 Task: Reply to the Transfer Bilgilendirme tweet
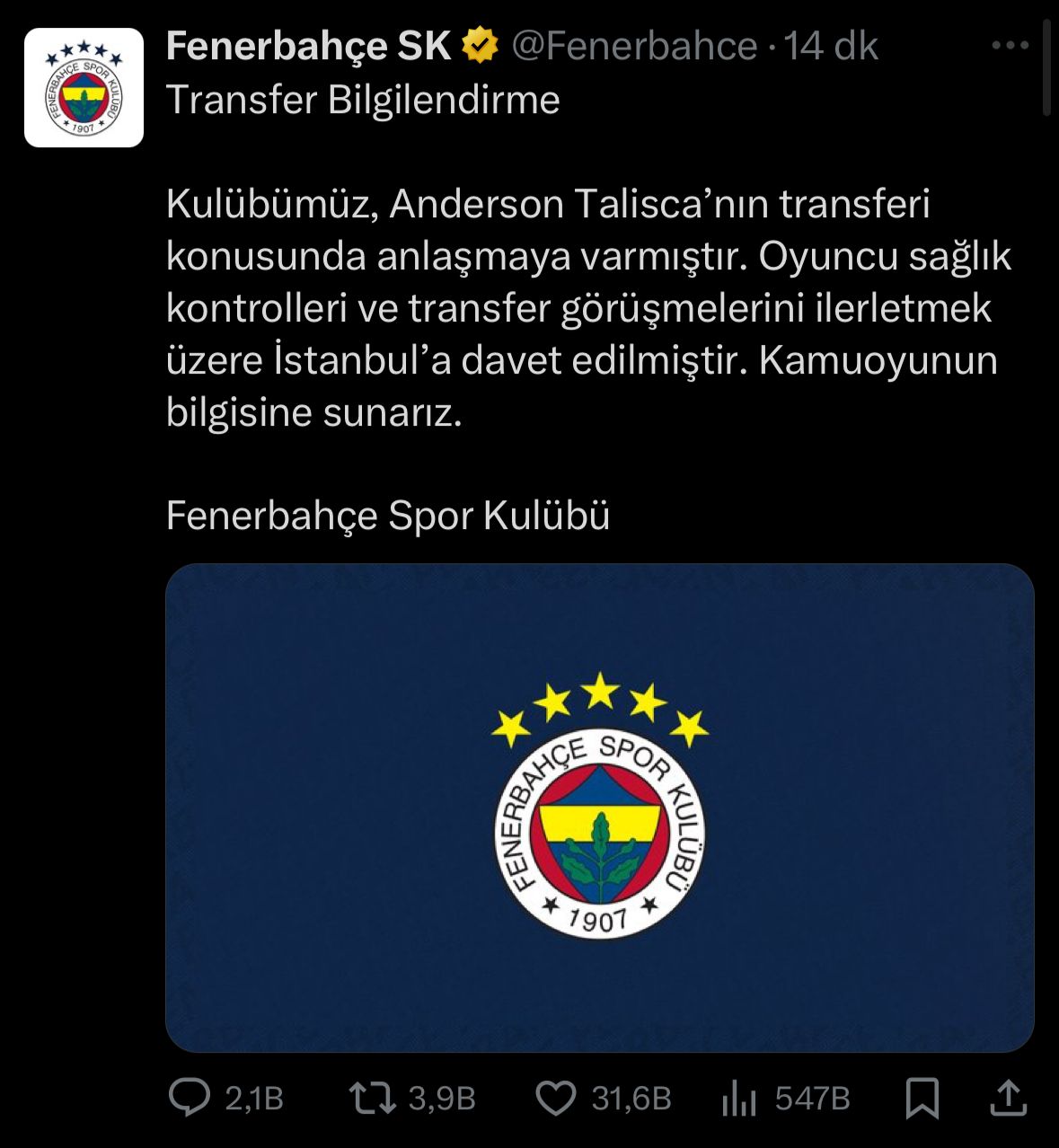190,1098
